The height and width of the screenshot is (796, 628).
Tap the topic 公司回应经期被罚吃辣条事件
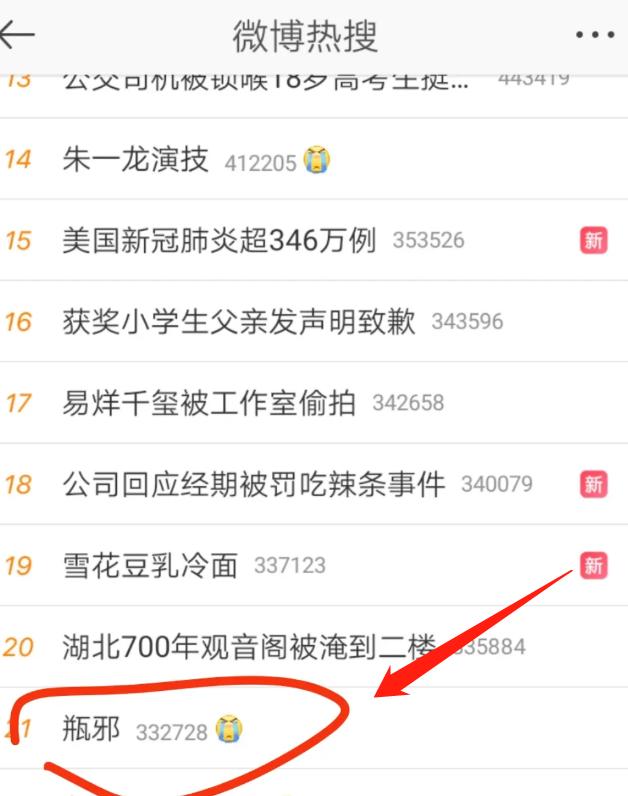click(253, 484)
